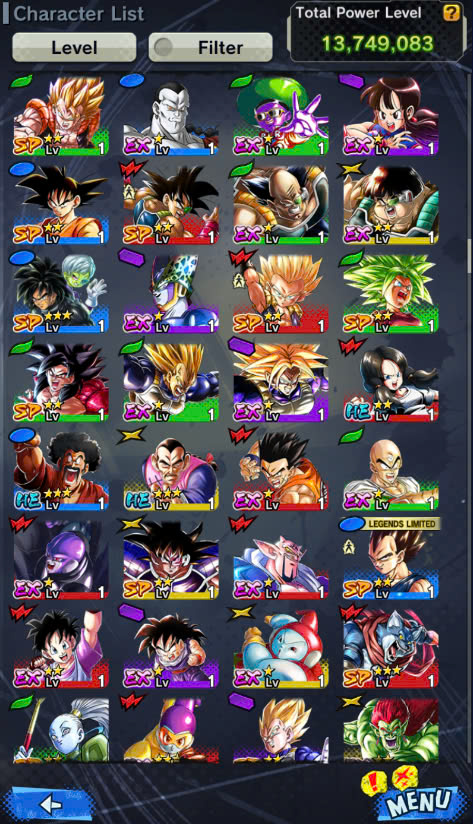Select the Whis character card
473x824 pixels.
[61, 731]
